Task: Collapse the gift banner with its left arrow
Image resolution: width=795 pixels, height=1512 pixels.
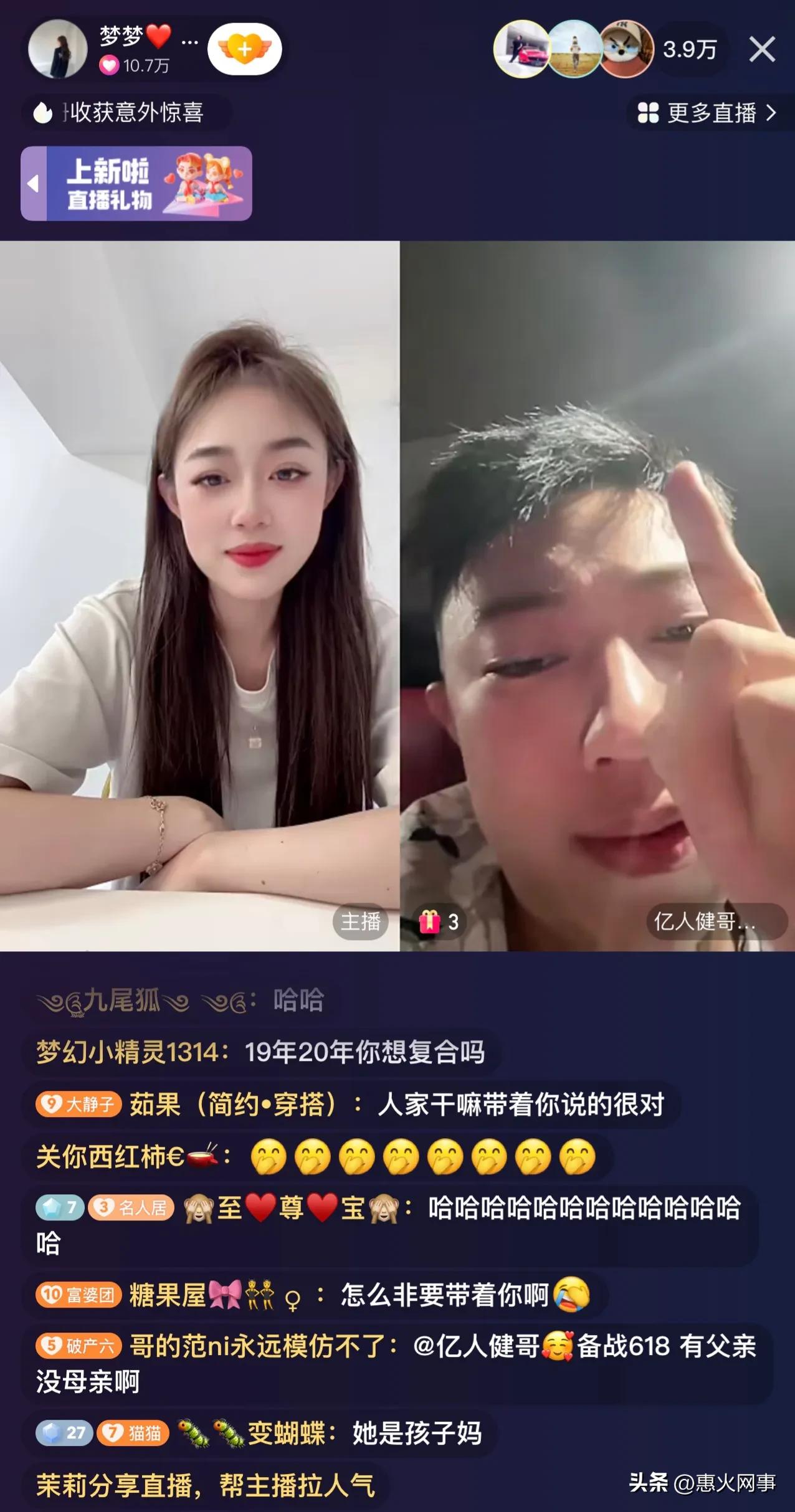Action: 34,184
